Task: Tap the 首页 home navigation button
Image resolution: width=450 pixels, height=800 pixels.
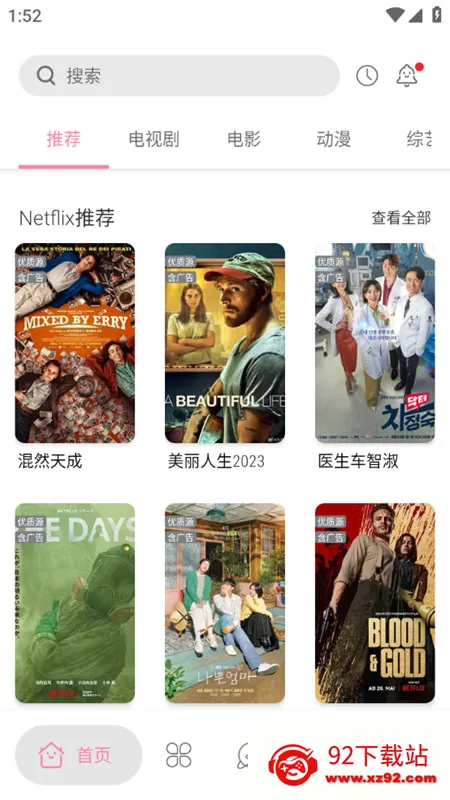Action: 79,755
